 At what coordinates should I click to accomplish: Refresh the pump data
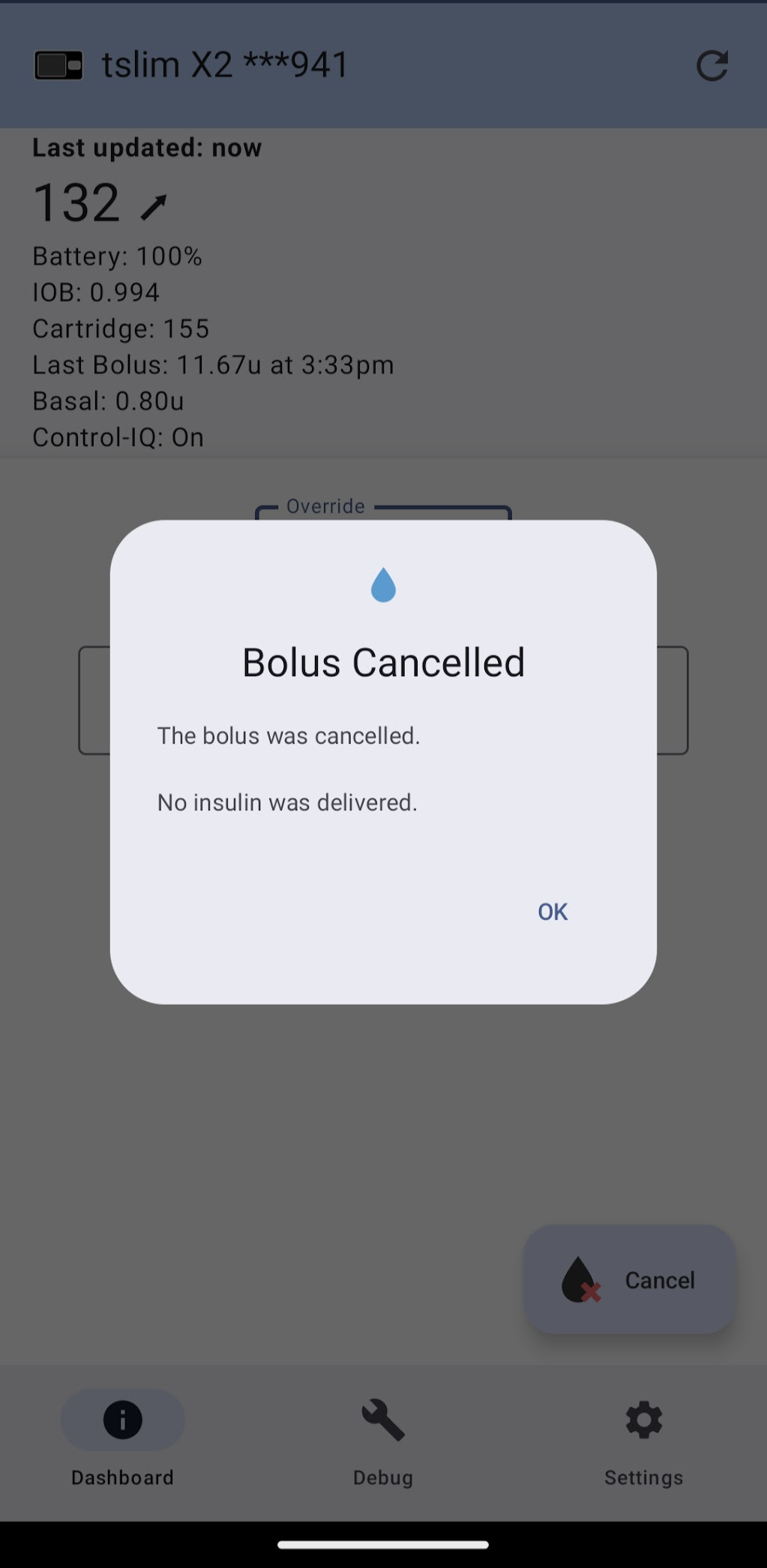point(712,65)
